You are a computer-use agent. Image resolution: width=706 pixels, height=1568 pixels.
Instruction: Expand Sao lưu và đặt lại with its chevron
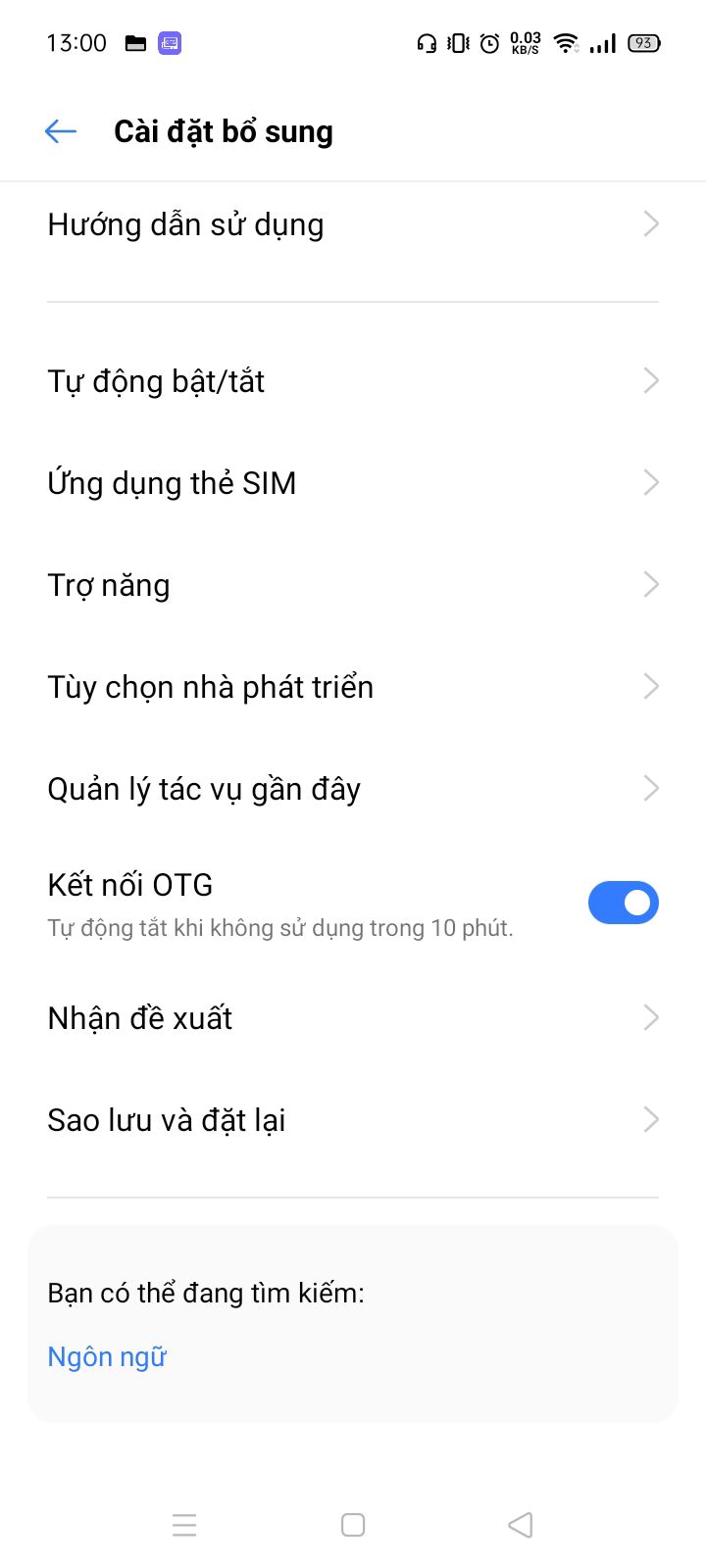[650, 1118]
